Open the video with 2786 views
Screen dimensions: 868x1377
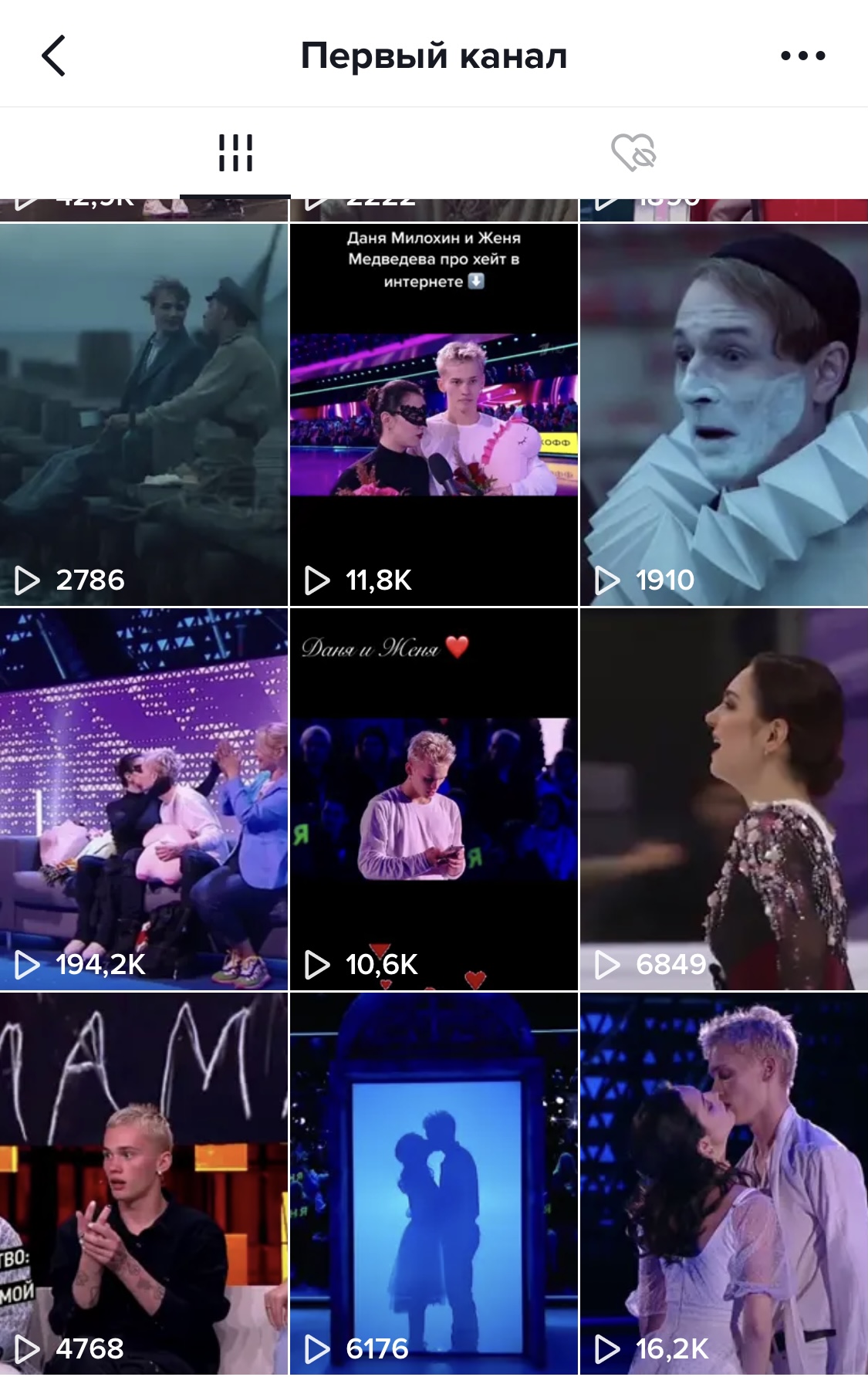(x=144, y=414)
